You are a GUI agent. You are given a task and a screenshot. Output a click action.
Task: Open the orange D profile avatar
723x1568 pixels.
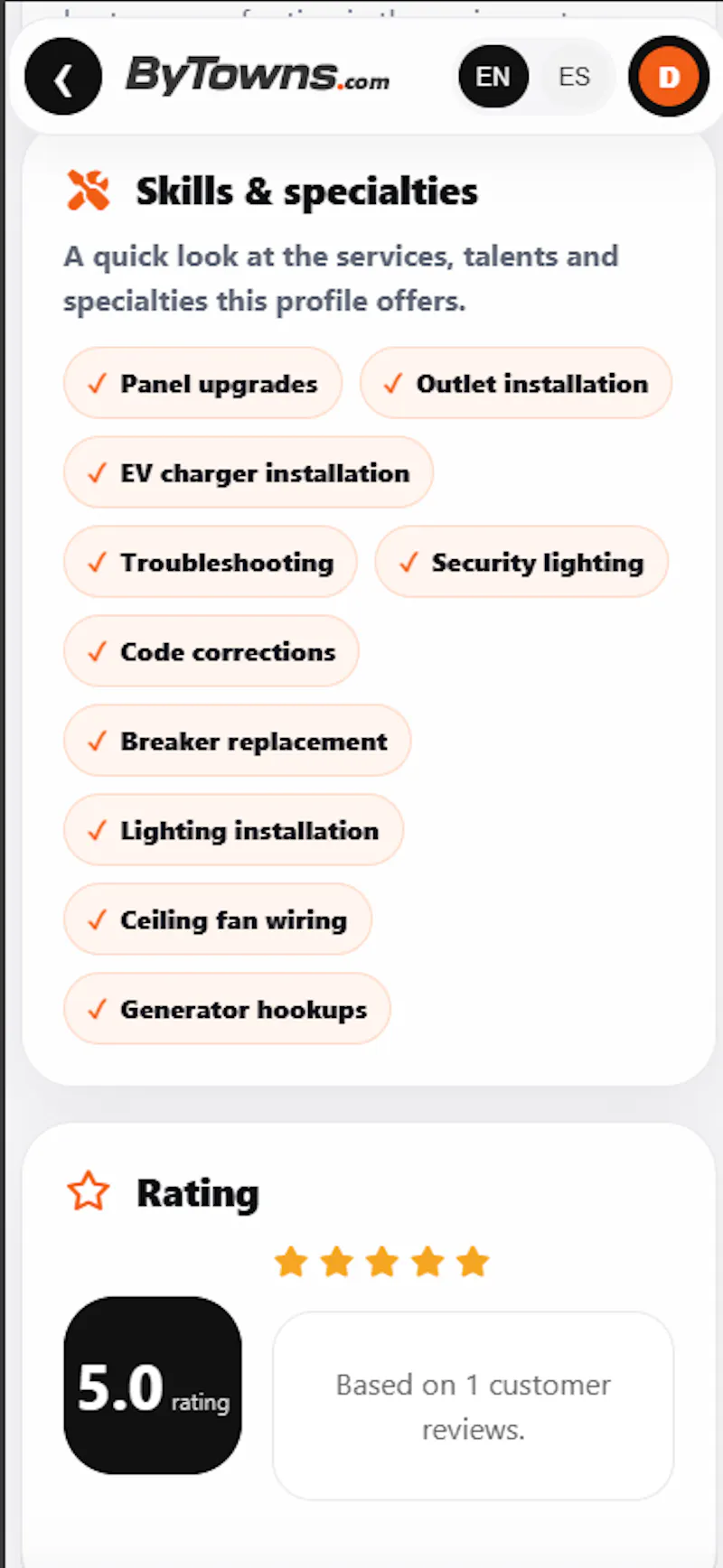tap(669, 77)
